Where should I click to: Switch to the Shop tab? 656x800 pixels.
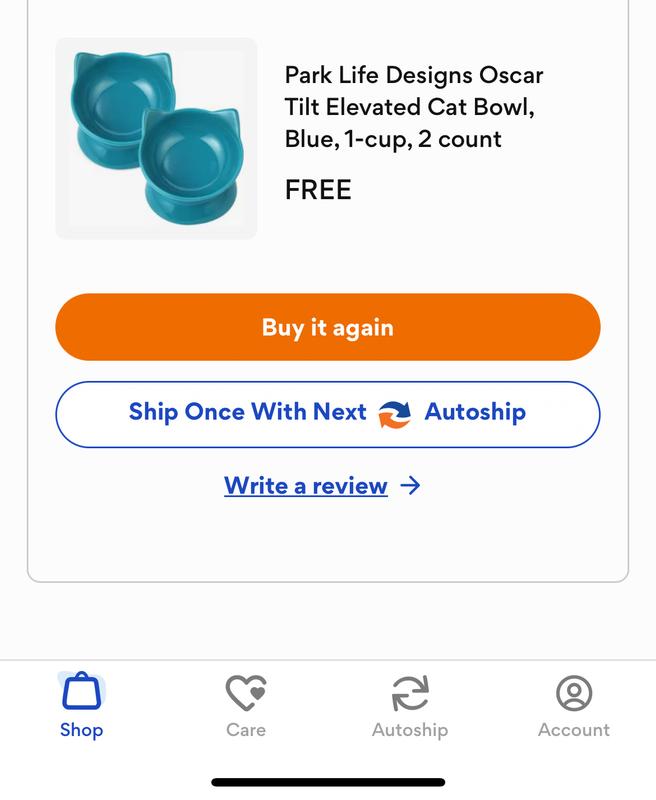point(81,705)
